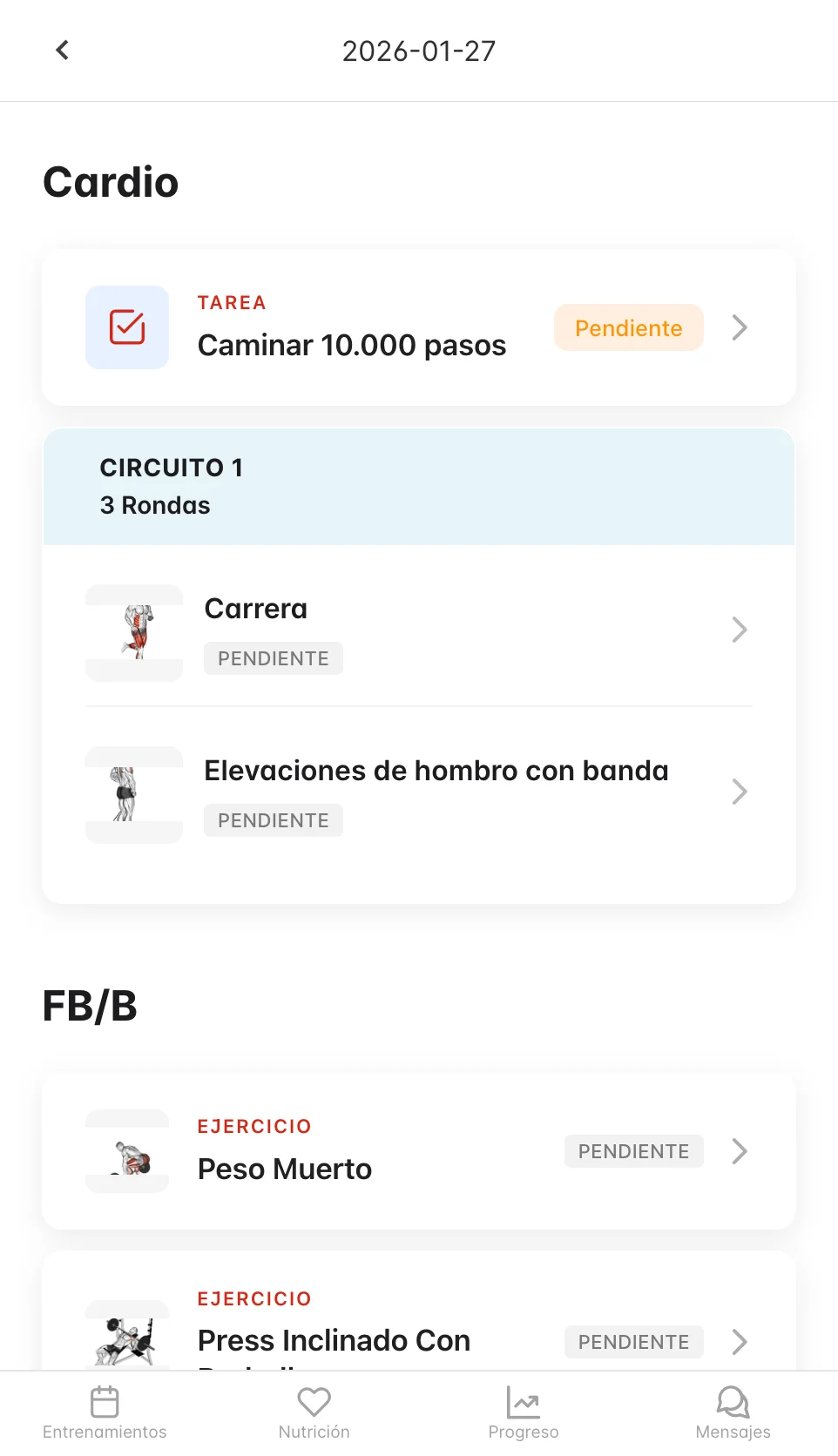Open the Peso Muerto exercise card
838x1456 pixels.
tap(419, 1151)
